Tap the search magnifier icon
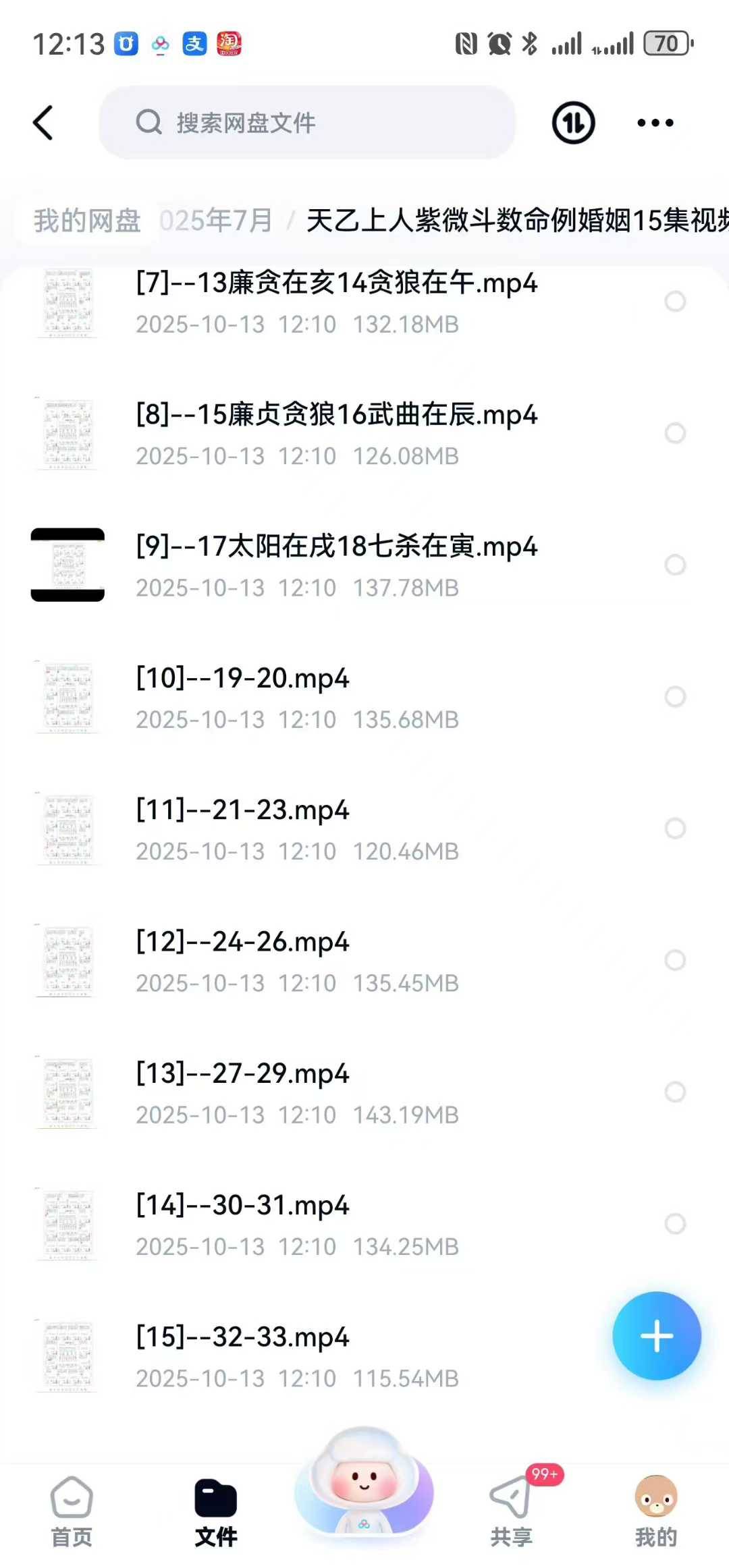 (149, 122)
